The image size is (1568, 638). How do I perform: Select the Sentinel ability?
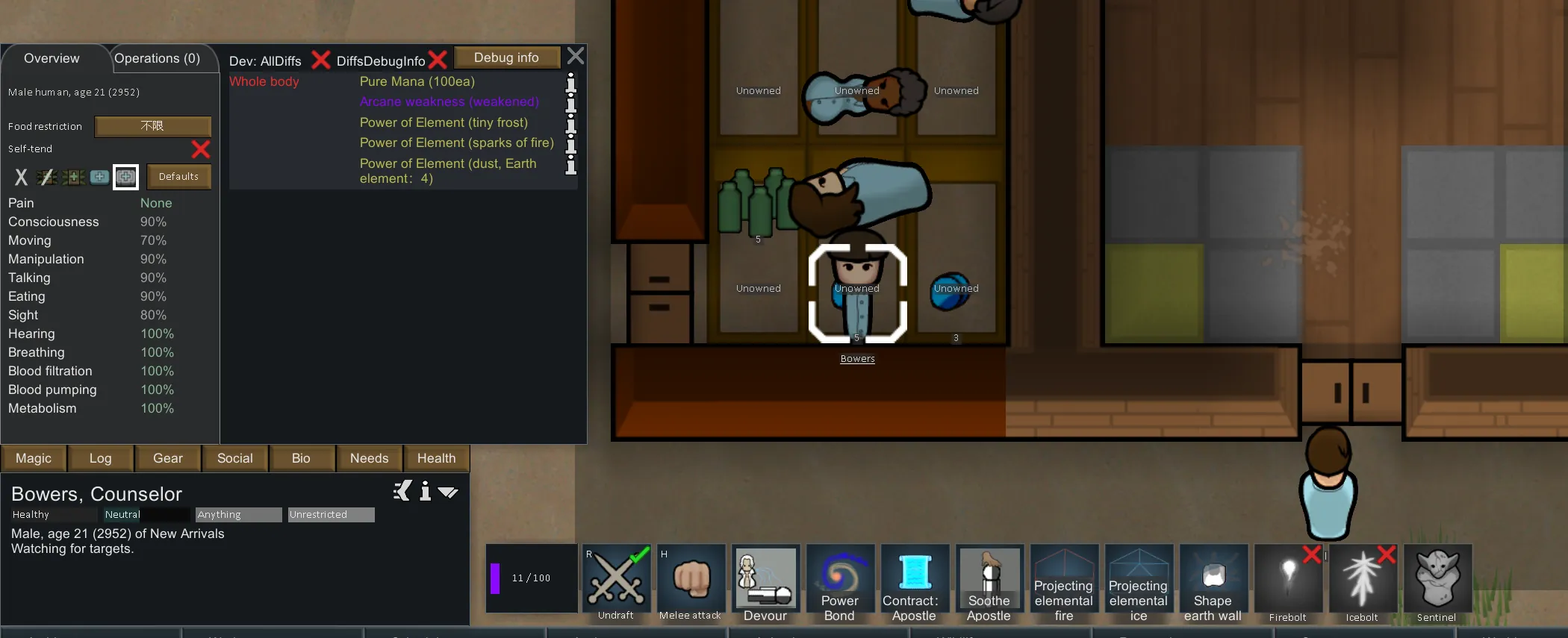coord(1437,584)
